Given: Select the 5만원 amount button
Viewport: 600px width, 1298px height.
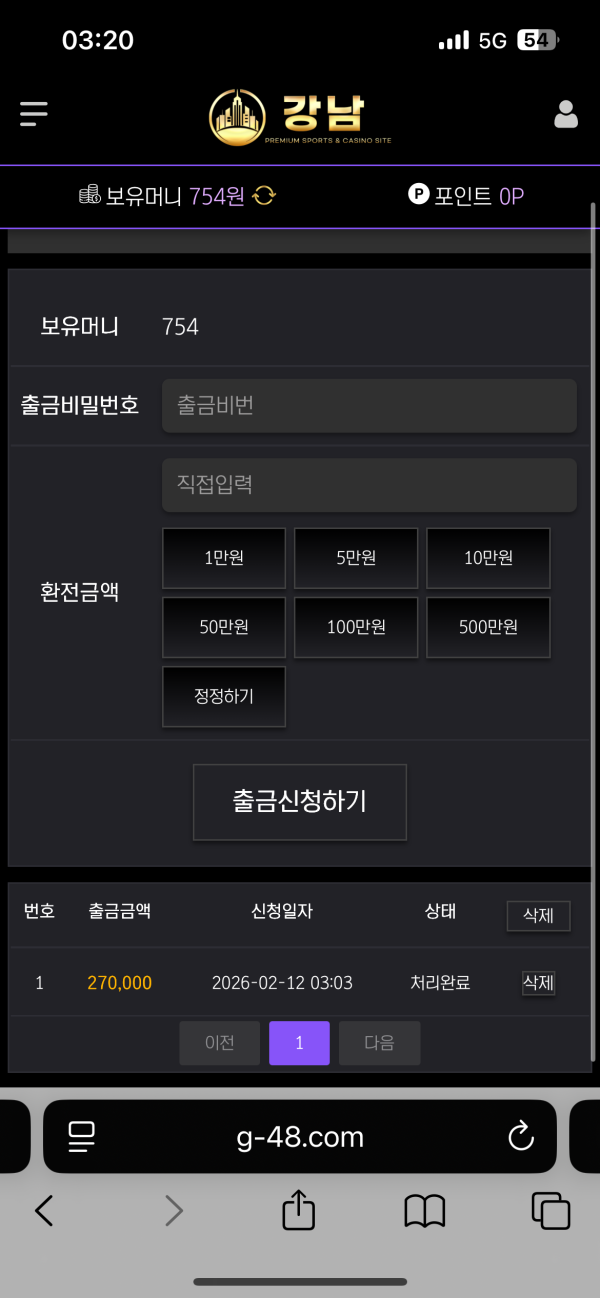Looking at the screenshot, I should (356, 558).
